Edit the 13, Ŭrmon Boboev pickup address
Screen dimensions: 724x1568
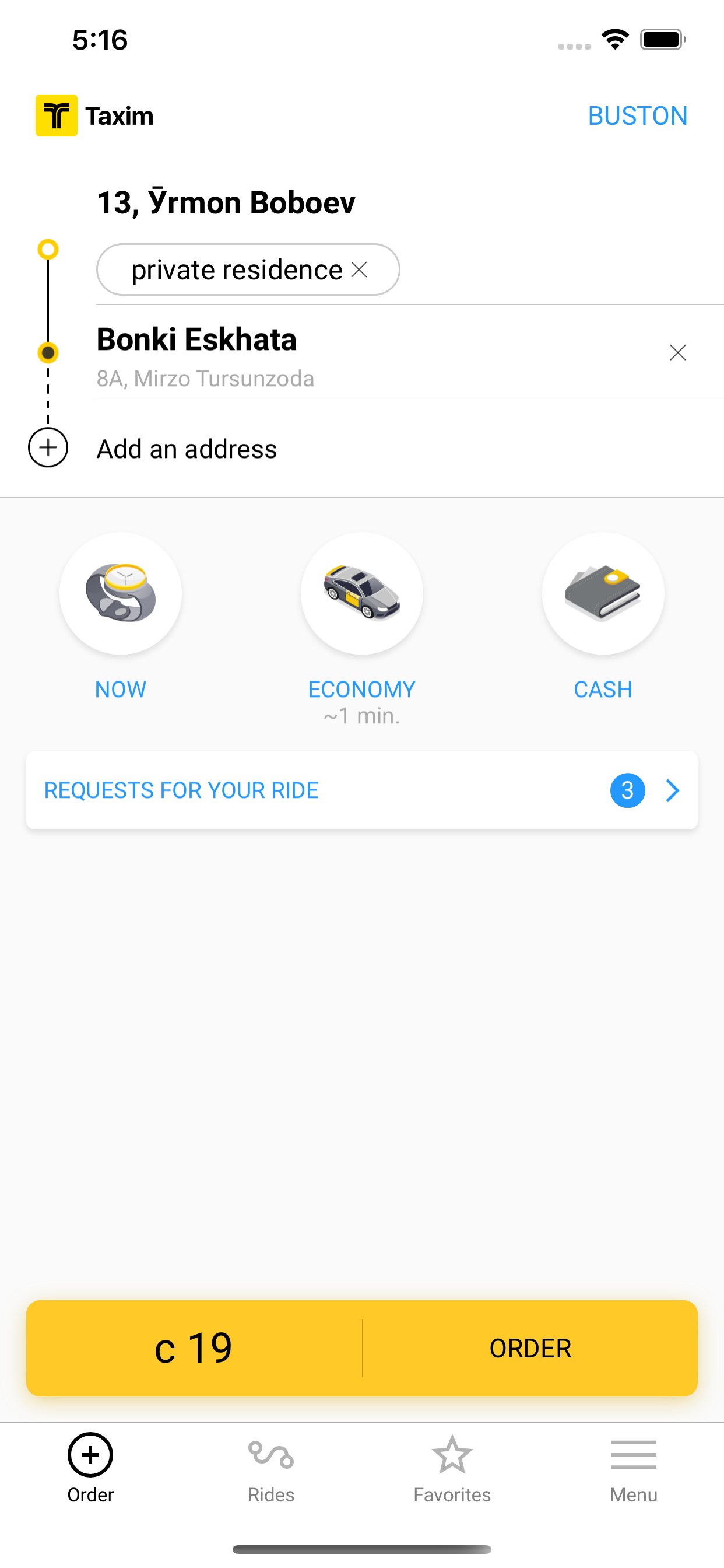[226, 202]
